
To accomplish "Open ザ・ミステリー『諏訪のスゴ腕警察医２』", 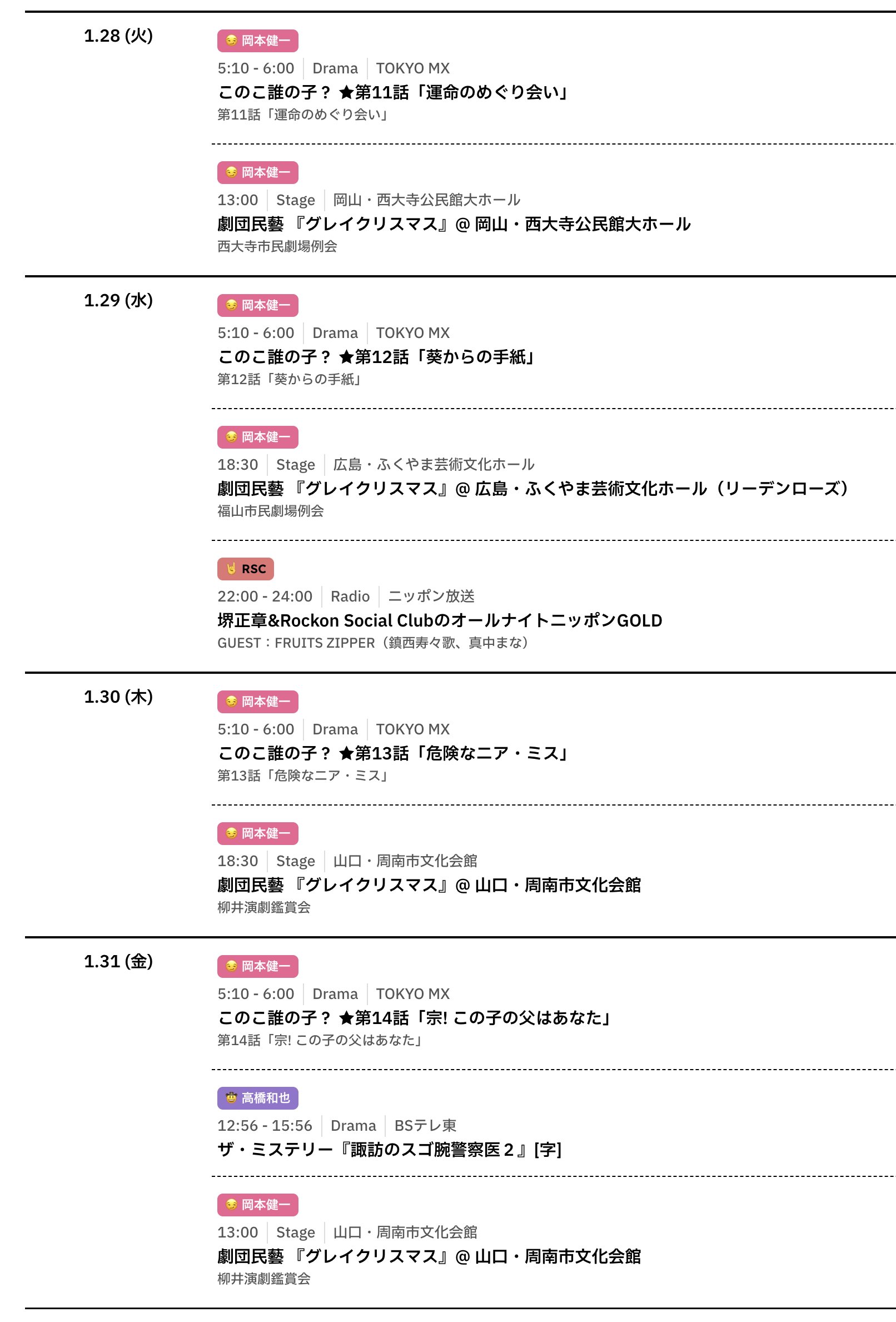I will coord(389,1150).
